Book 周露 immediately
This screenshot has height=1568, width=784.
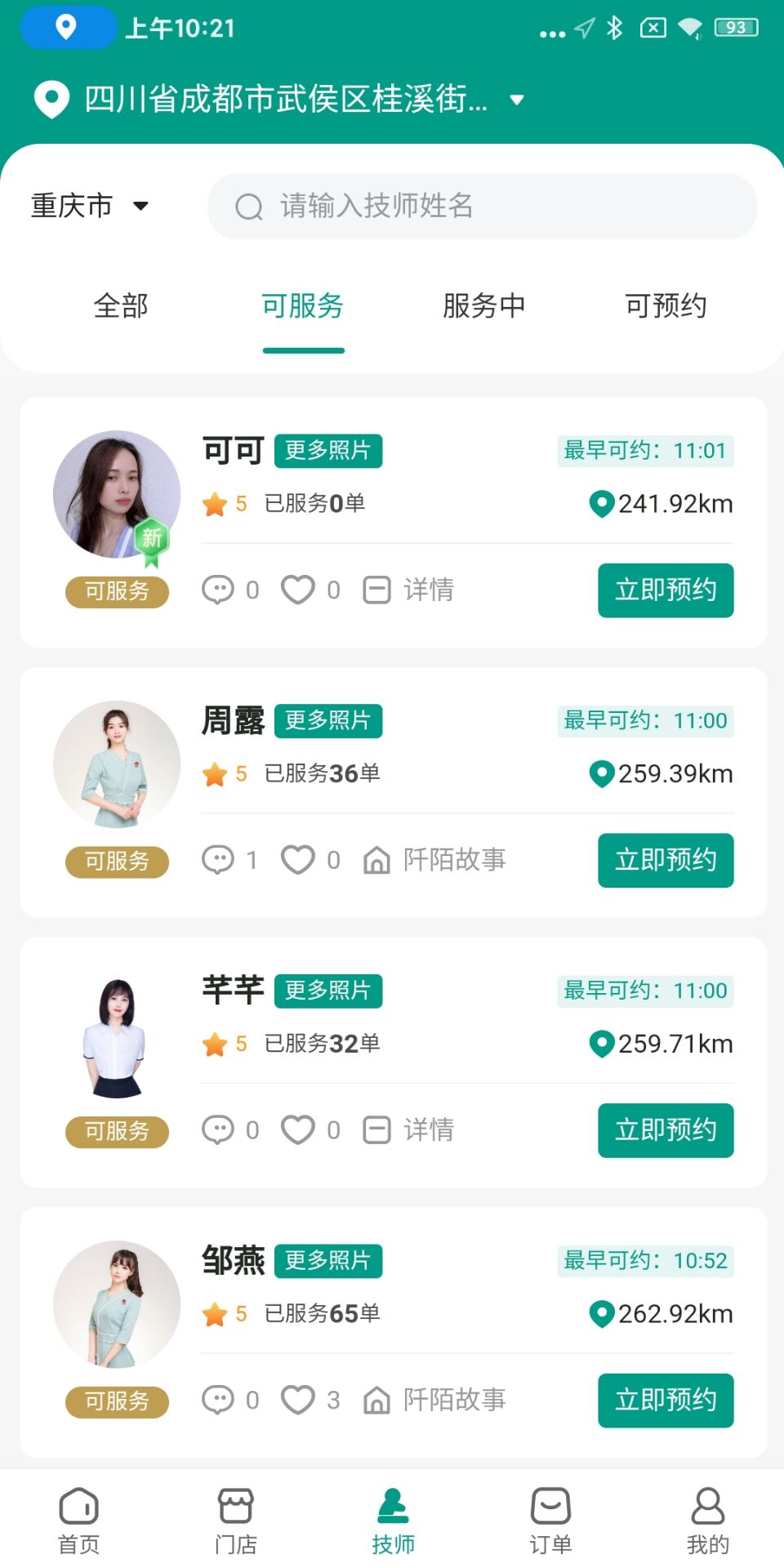pos(665,860)
